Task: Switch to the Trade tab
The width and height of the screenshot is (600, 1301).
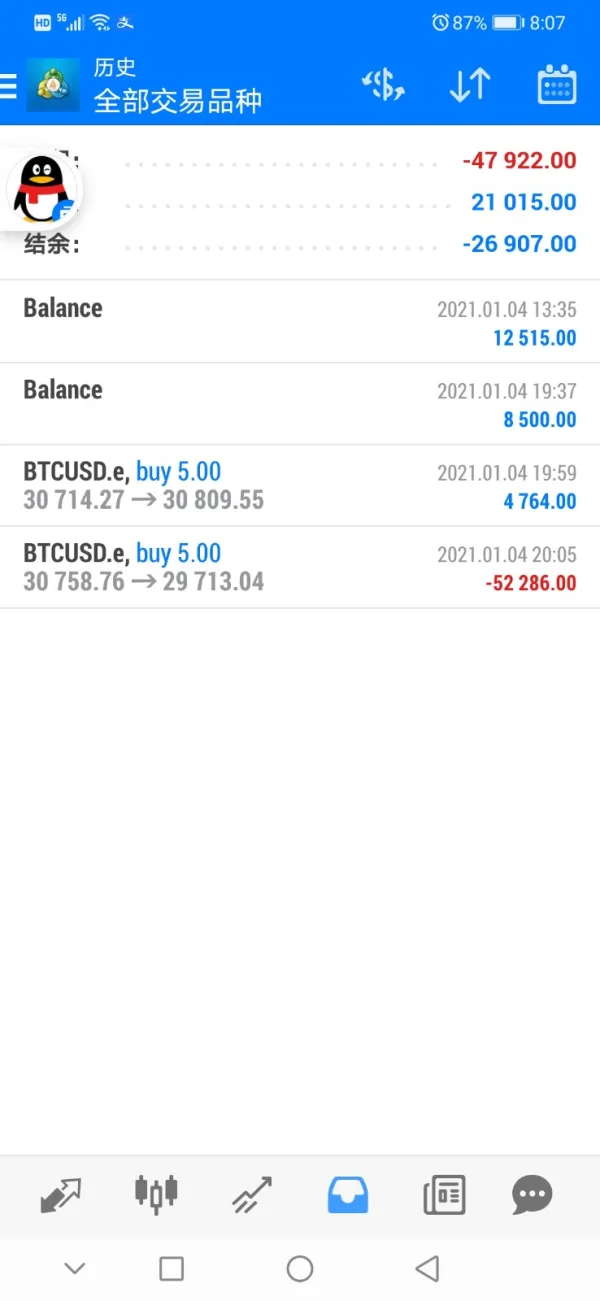Action: coord(252,1194)
